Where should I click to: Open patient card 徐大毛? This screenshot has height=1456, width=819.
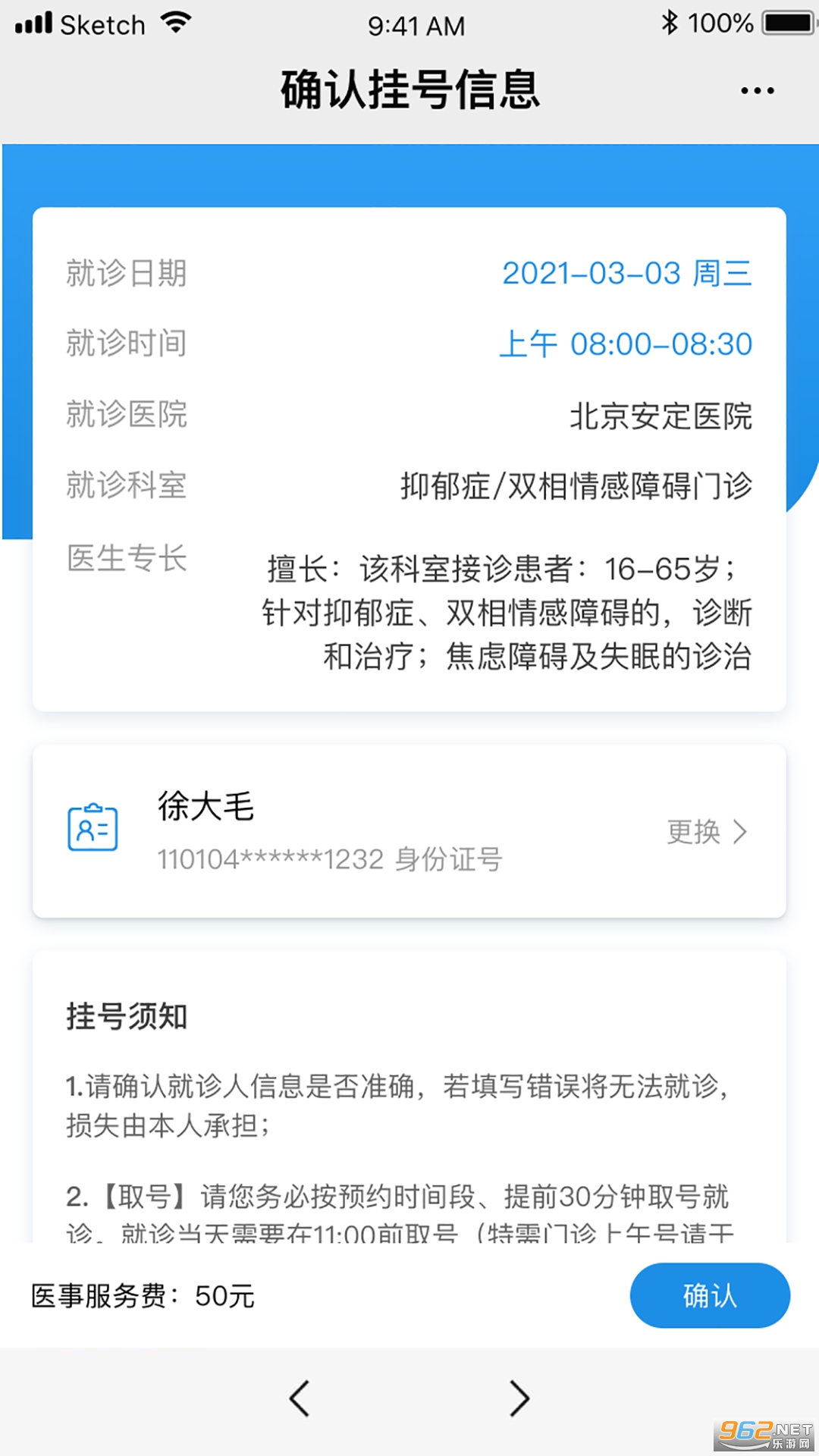409,831
